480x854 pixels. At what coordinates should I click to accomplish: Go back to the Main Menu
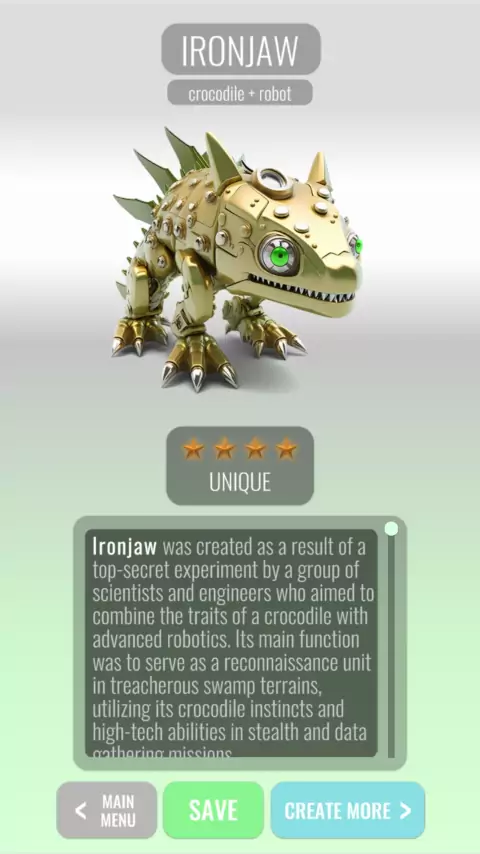pos(107,810)
